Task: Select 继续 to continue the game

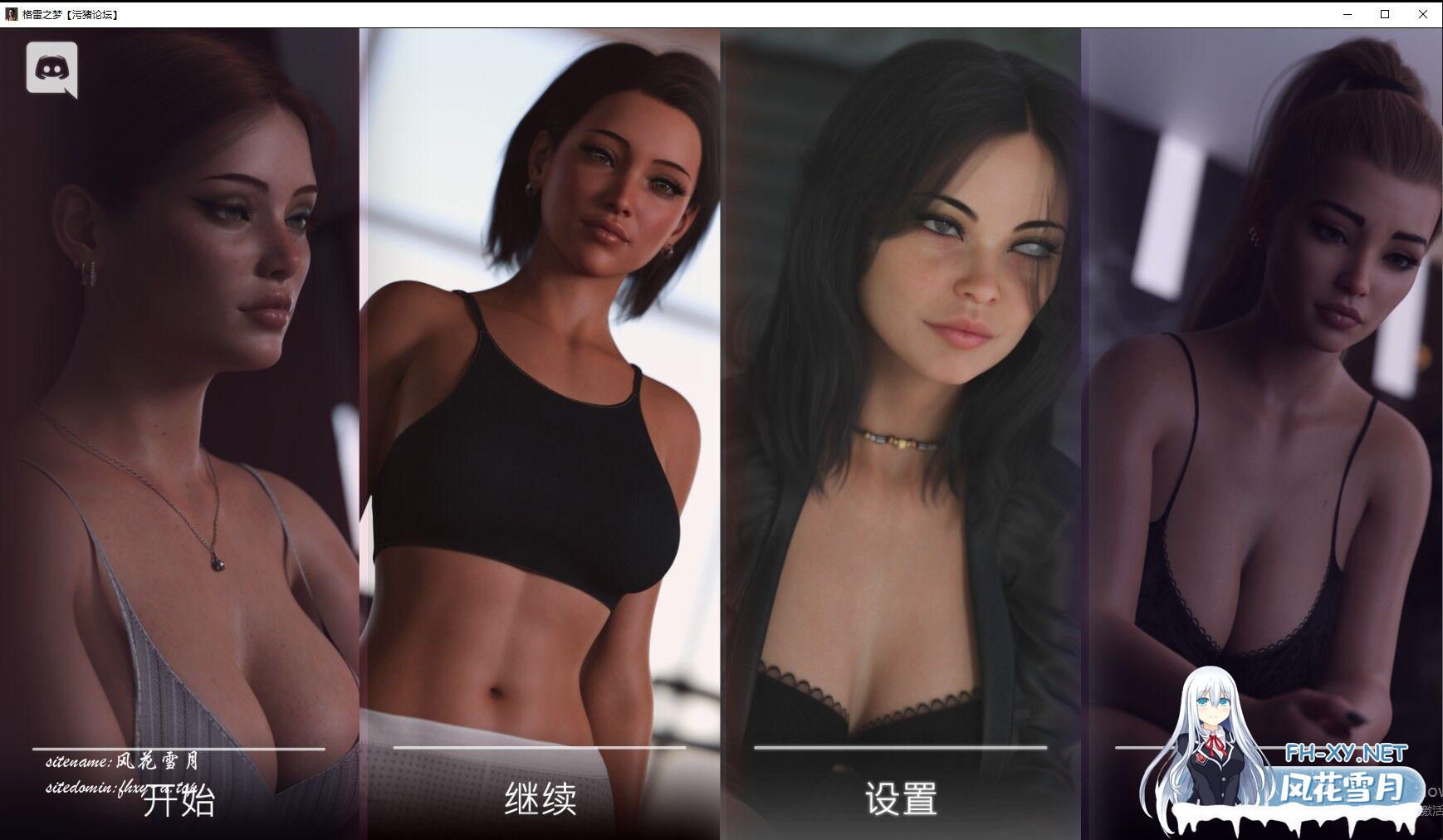Action: [540, 799]
